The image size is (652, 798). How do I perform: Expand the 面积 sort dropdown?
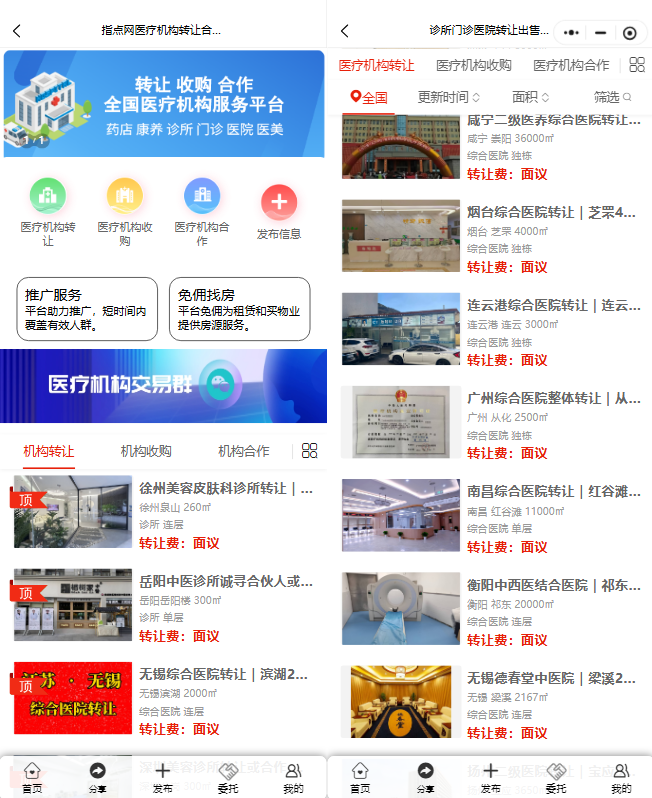pos(530,97)
